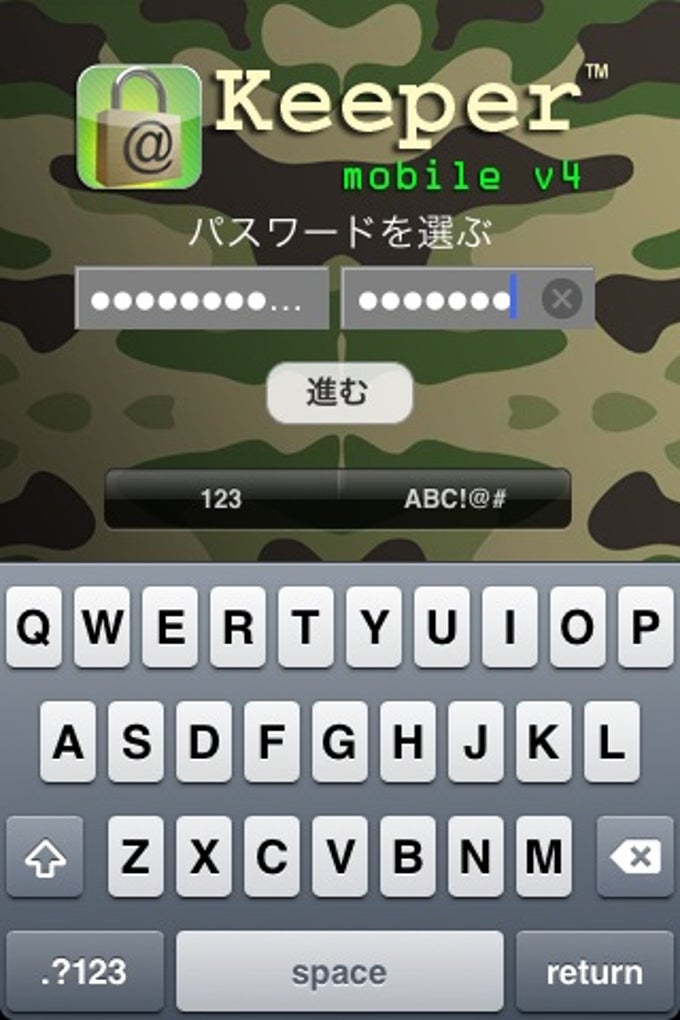Tap the shift key
Screen dimensions: 680x1020
[x=44, y=857]
